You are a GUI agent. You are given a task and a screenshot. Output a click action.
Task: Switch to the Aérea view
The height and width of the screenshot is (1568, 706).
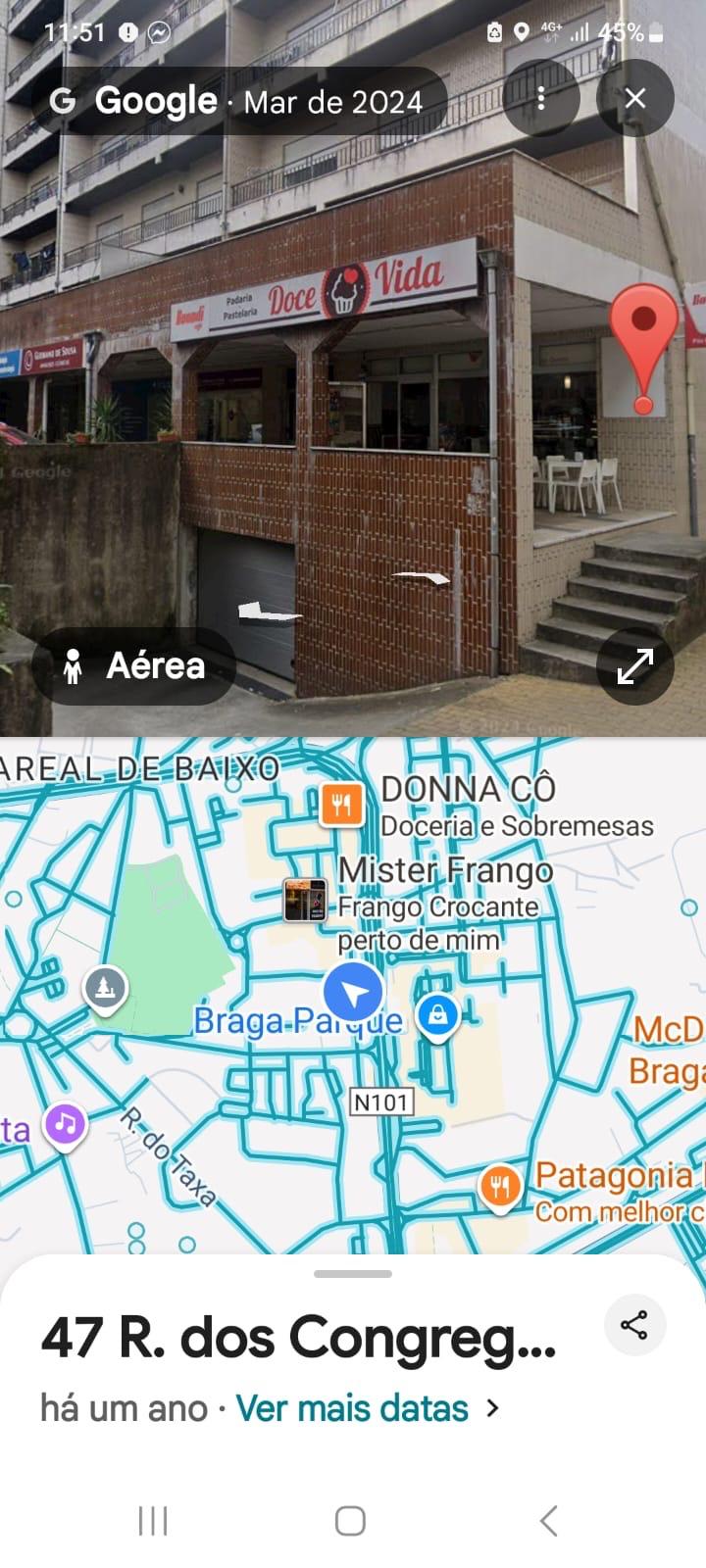point(134,666)
